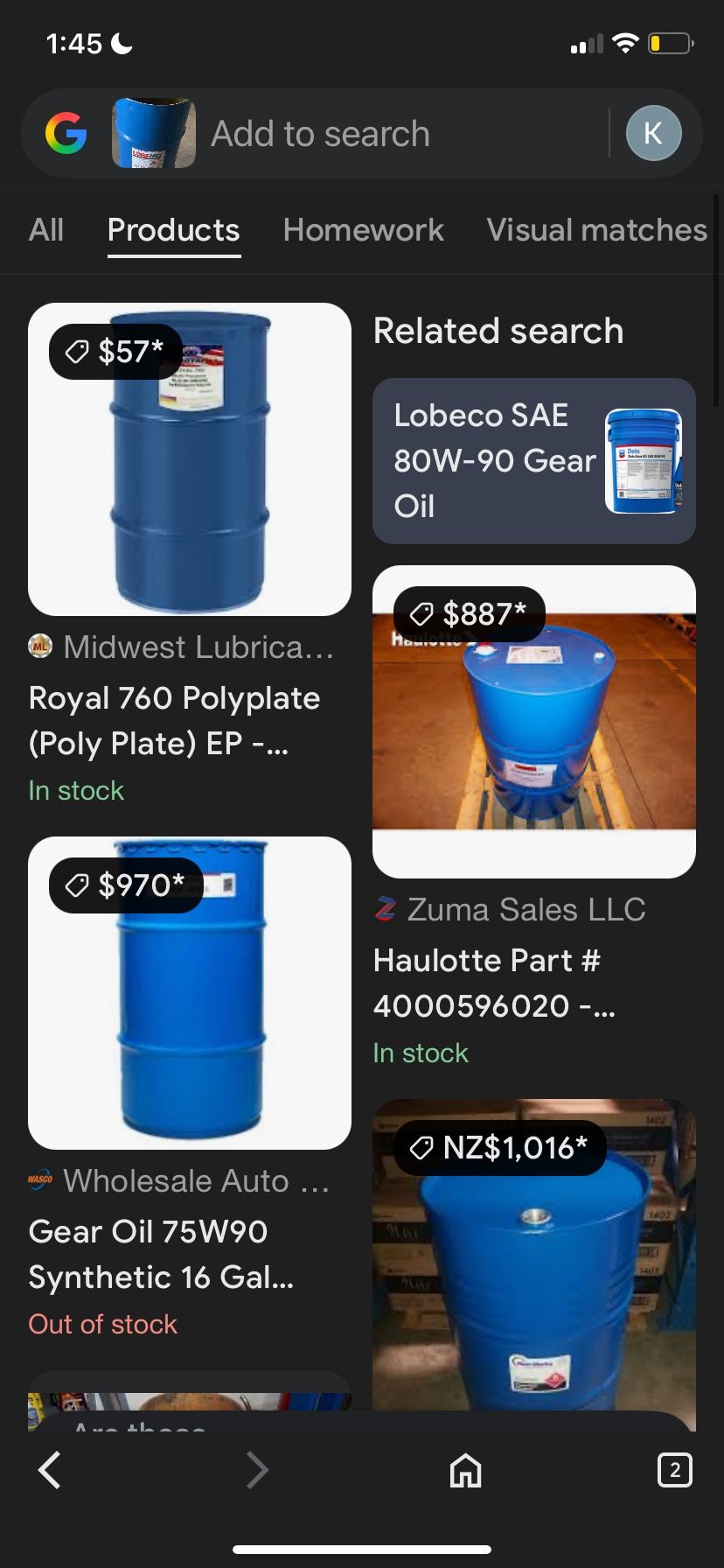Tap the Google logo icon
724x1568 pixels.
(x=66, y=134)
